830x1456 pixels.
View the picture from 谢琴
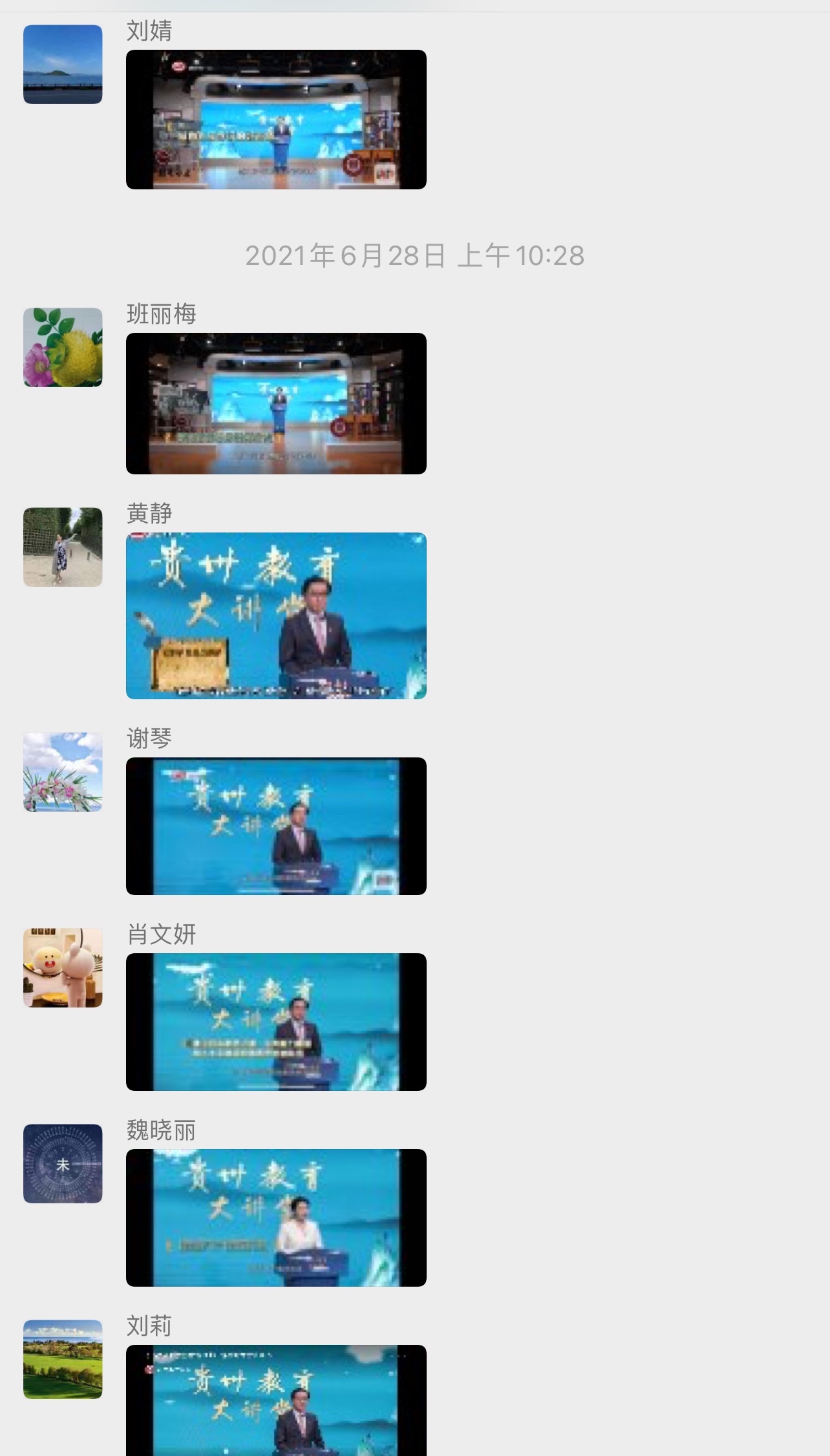point(276,826)
